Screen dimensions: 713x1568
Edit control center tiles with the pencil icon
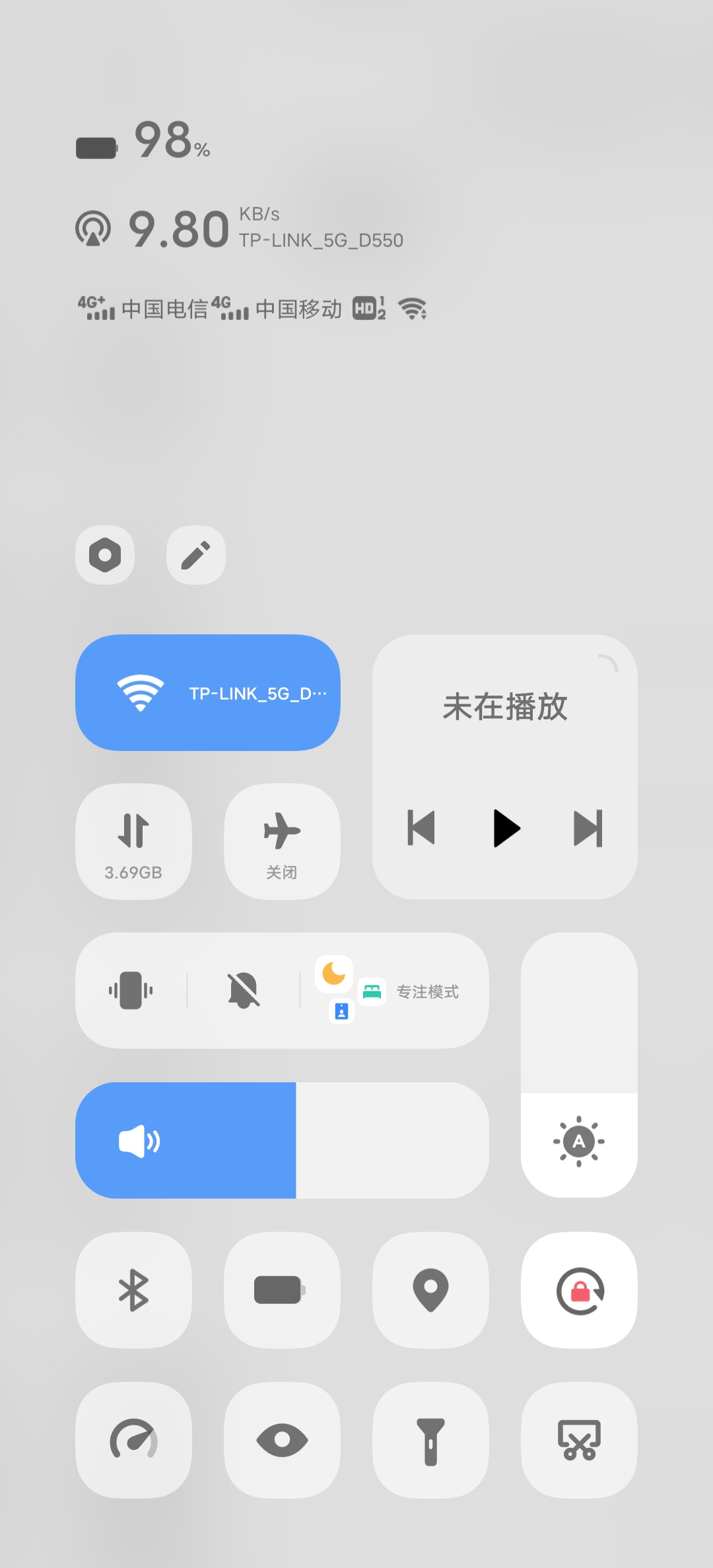pyautogui.click(x=196, y=555)
